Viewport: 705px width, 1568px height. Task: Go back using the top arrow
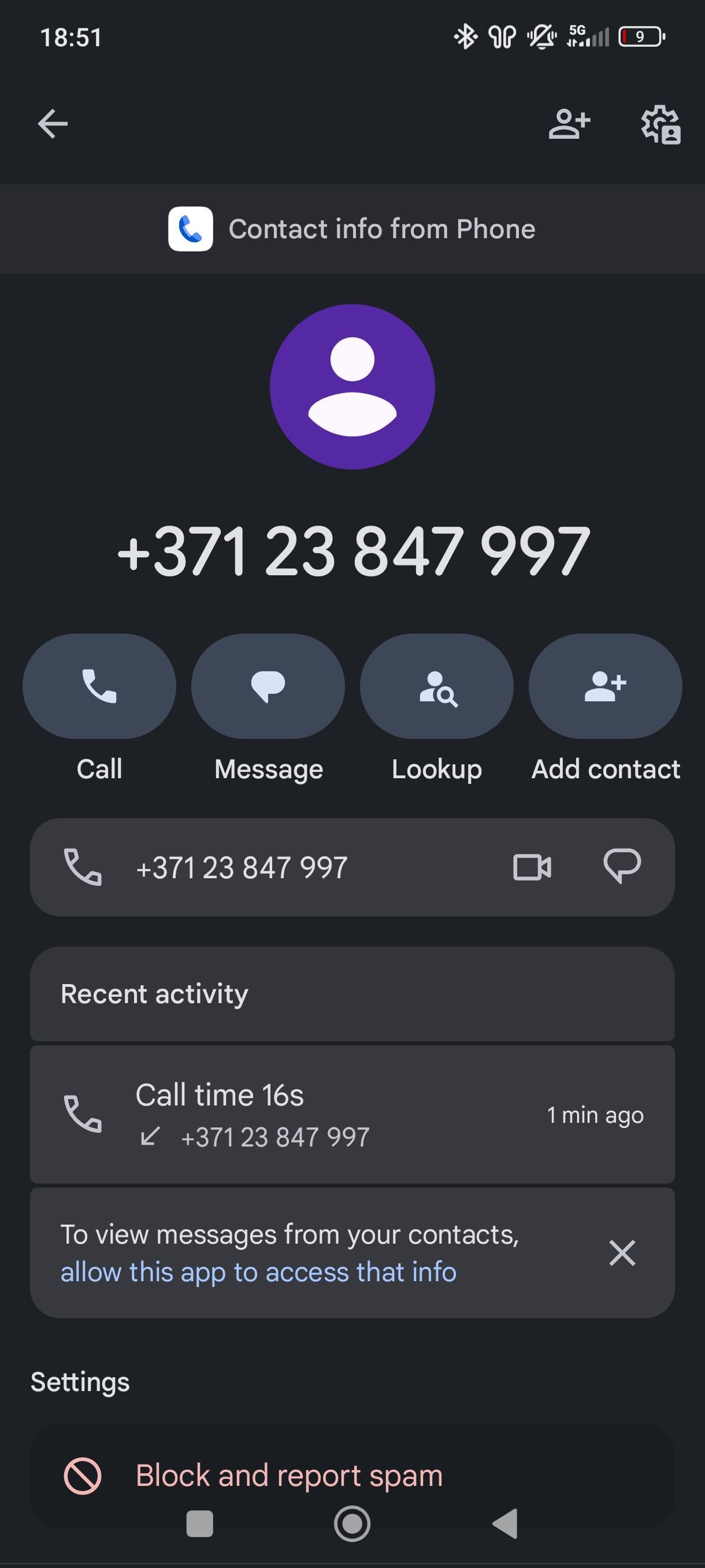coord(53,124)
